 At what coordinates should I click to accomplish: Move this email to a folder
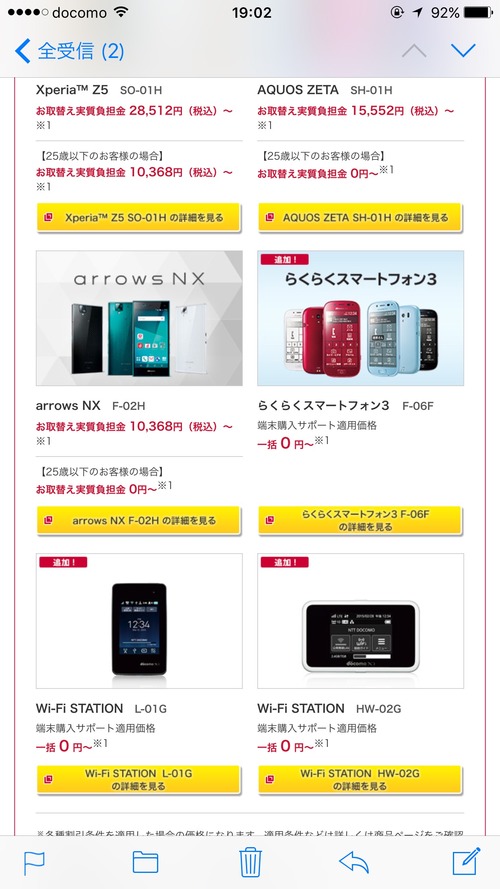pyautogui.click(x=145, y=862)
